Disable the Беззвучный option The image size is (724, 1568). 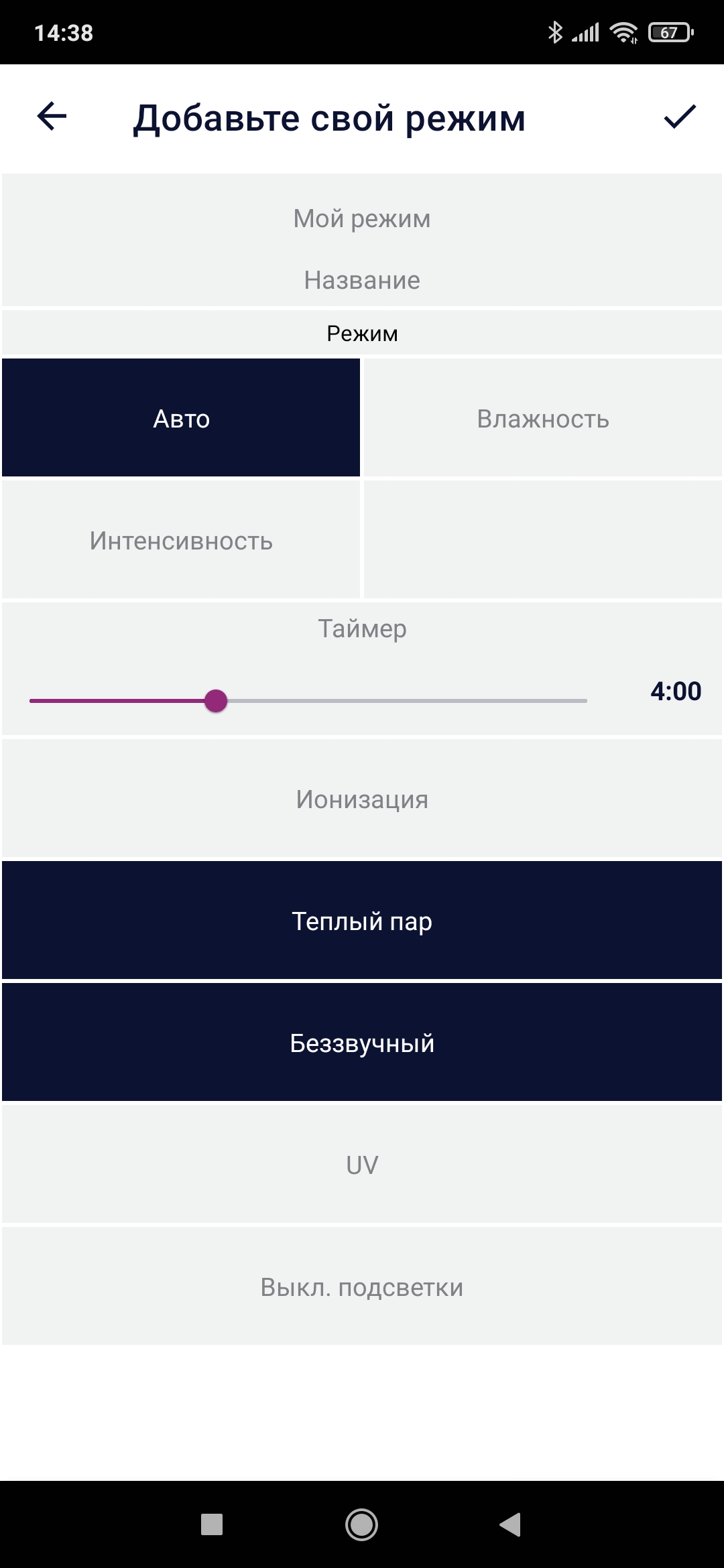pyautogui.click(x=362, y=1043)
